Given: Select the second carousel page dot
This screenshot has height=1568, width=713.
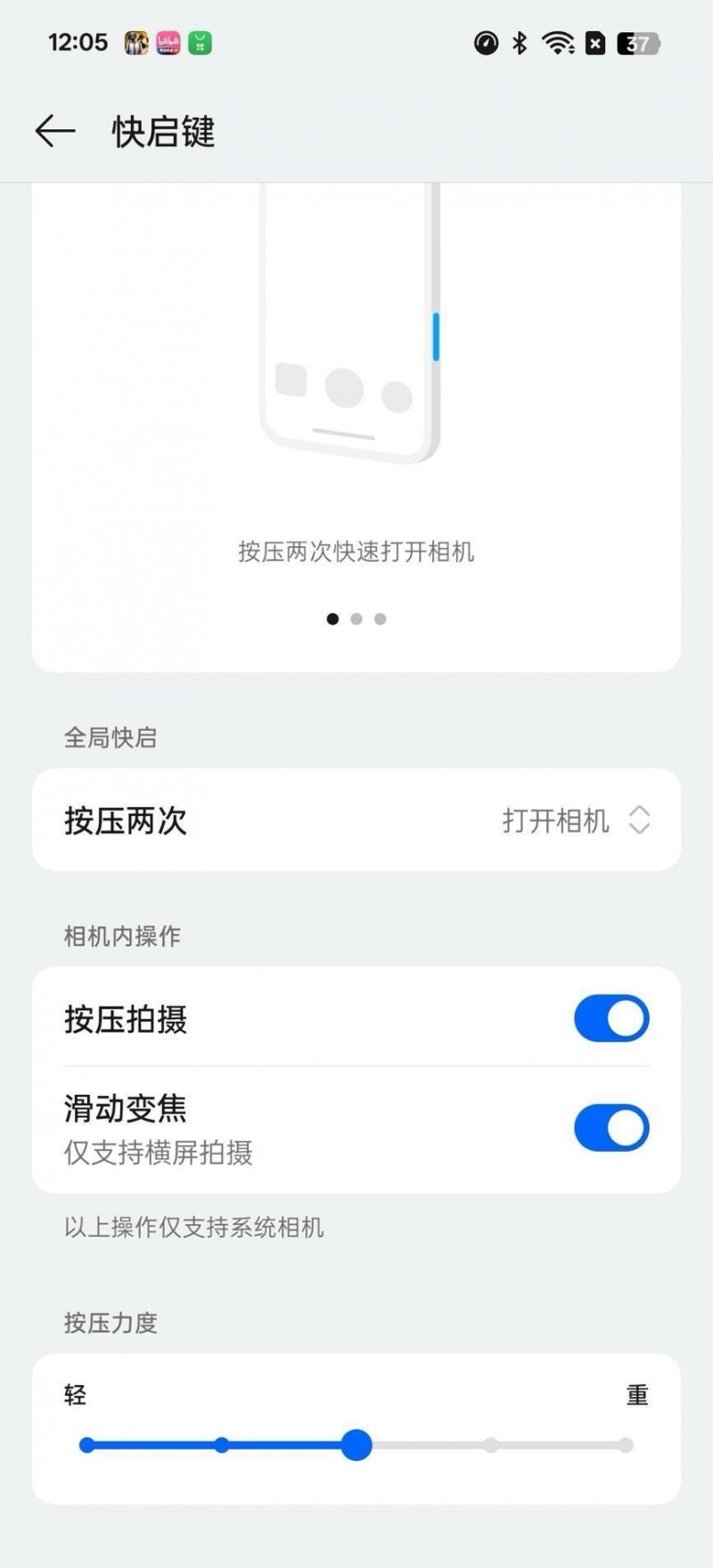Looking at the screenshot, I should tap(356, 618).
